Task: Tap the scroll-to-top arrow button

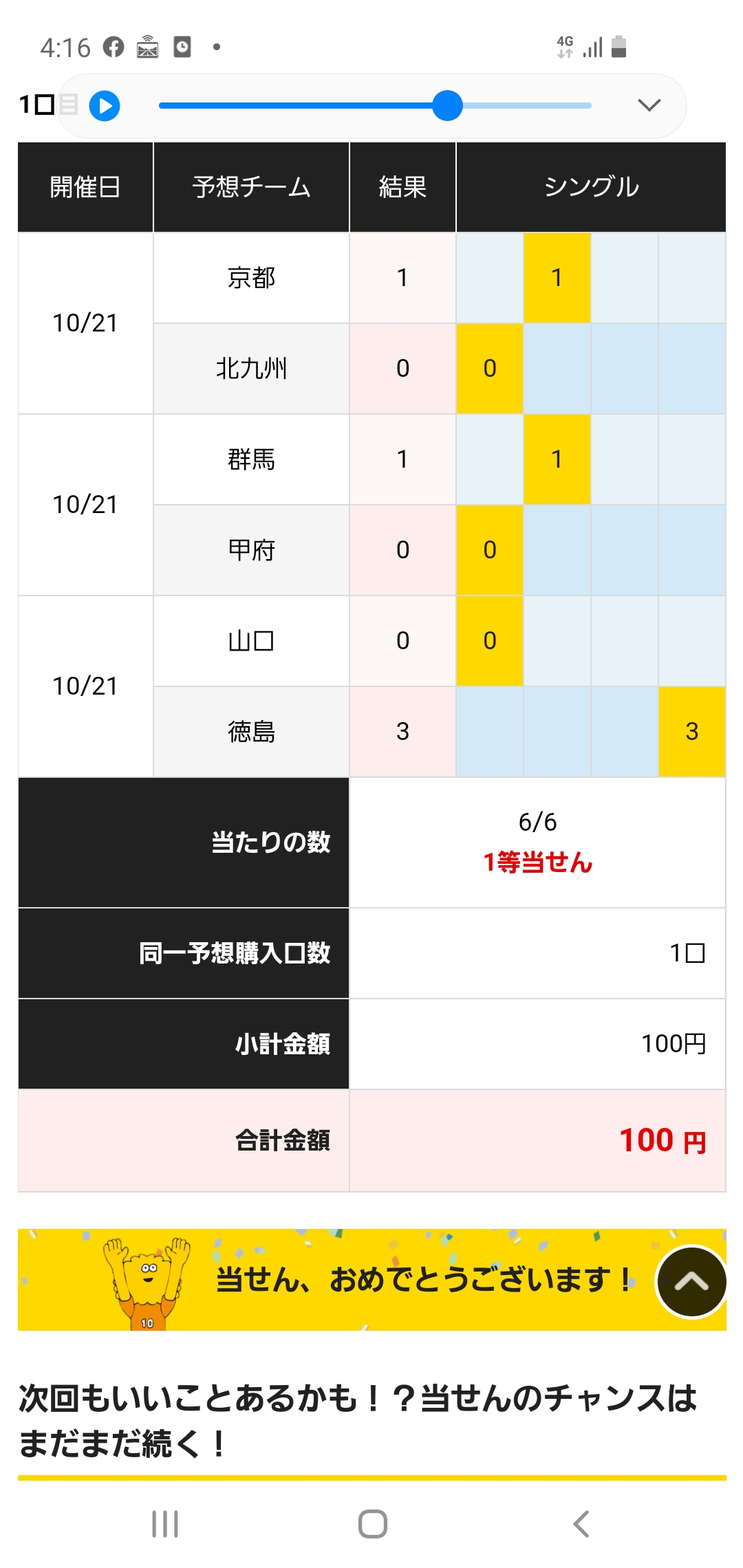Action: 691,1282
